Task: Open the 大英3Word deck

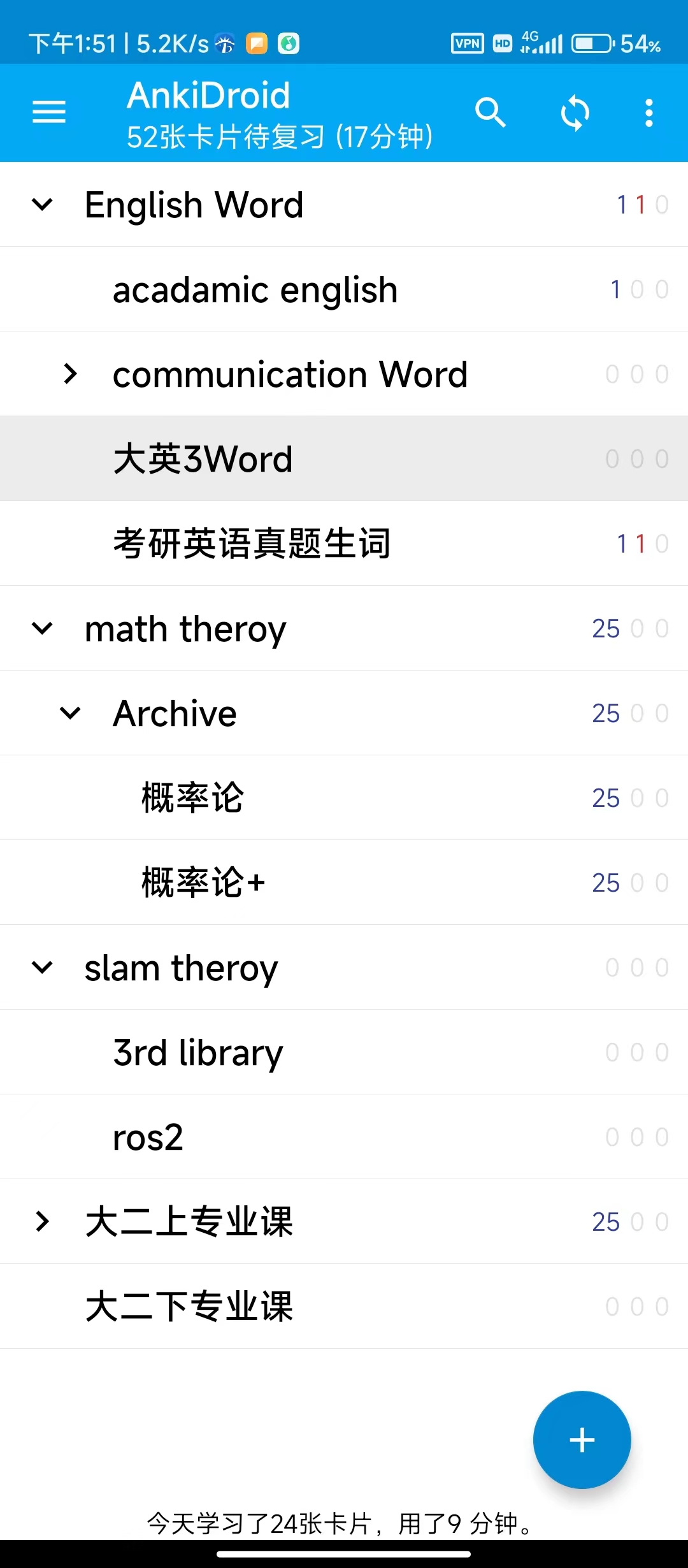Action: pos(203,459)
